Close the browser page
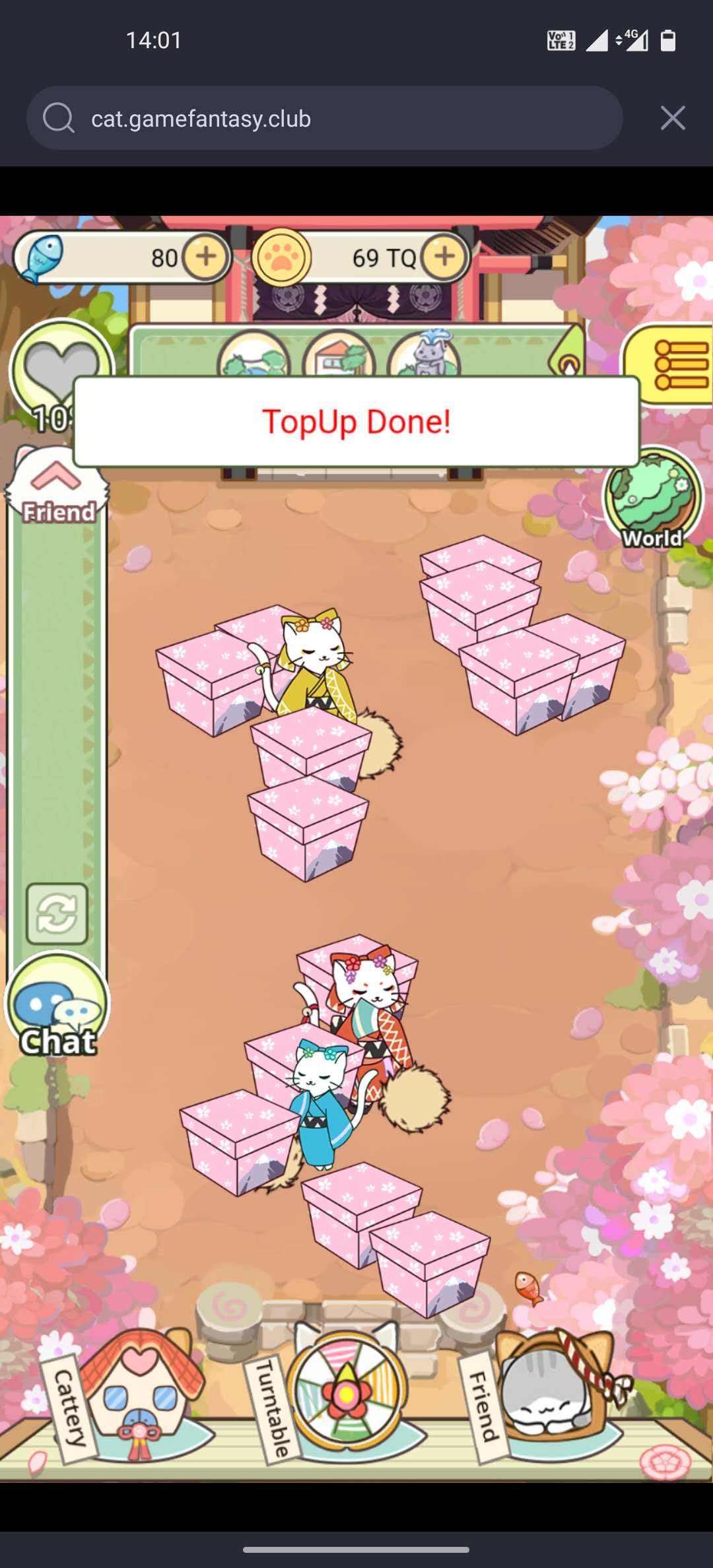713x1568 pixels. coord(672,119)
